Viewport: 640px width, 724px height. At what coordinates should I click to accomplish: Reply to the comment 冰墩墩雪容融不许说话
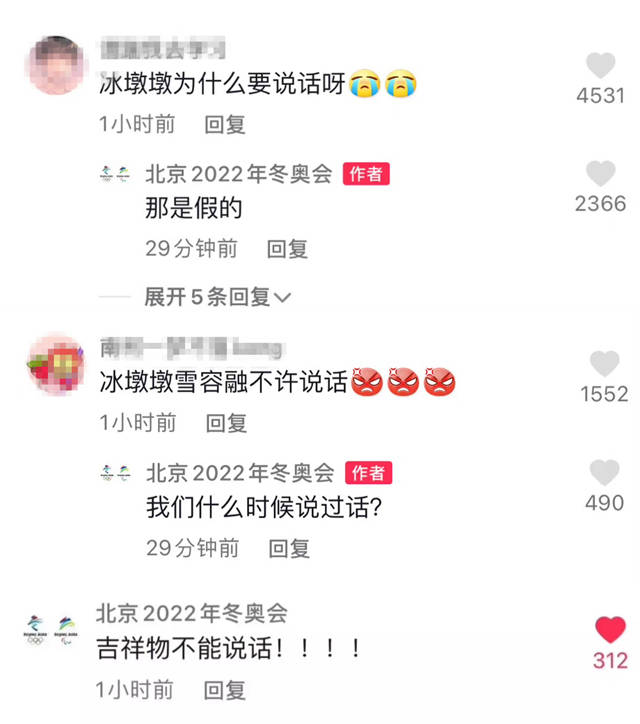[x=226, y=423]
